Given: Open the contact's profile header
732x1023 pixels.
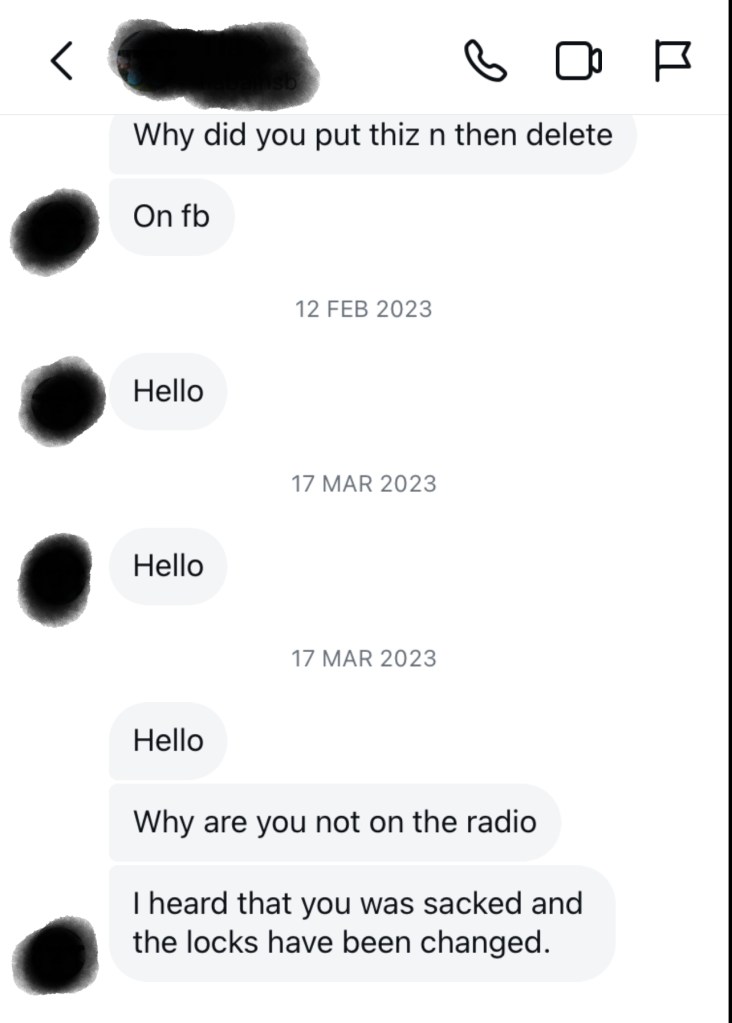Looking at the screenshot, I should pyautogui.click(x=215, y=62).
